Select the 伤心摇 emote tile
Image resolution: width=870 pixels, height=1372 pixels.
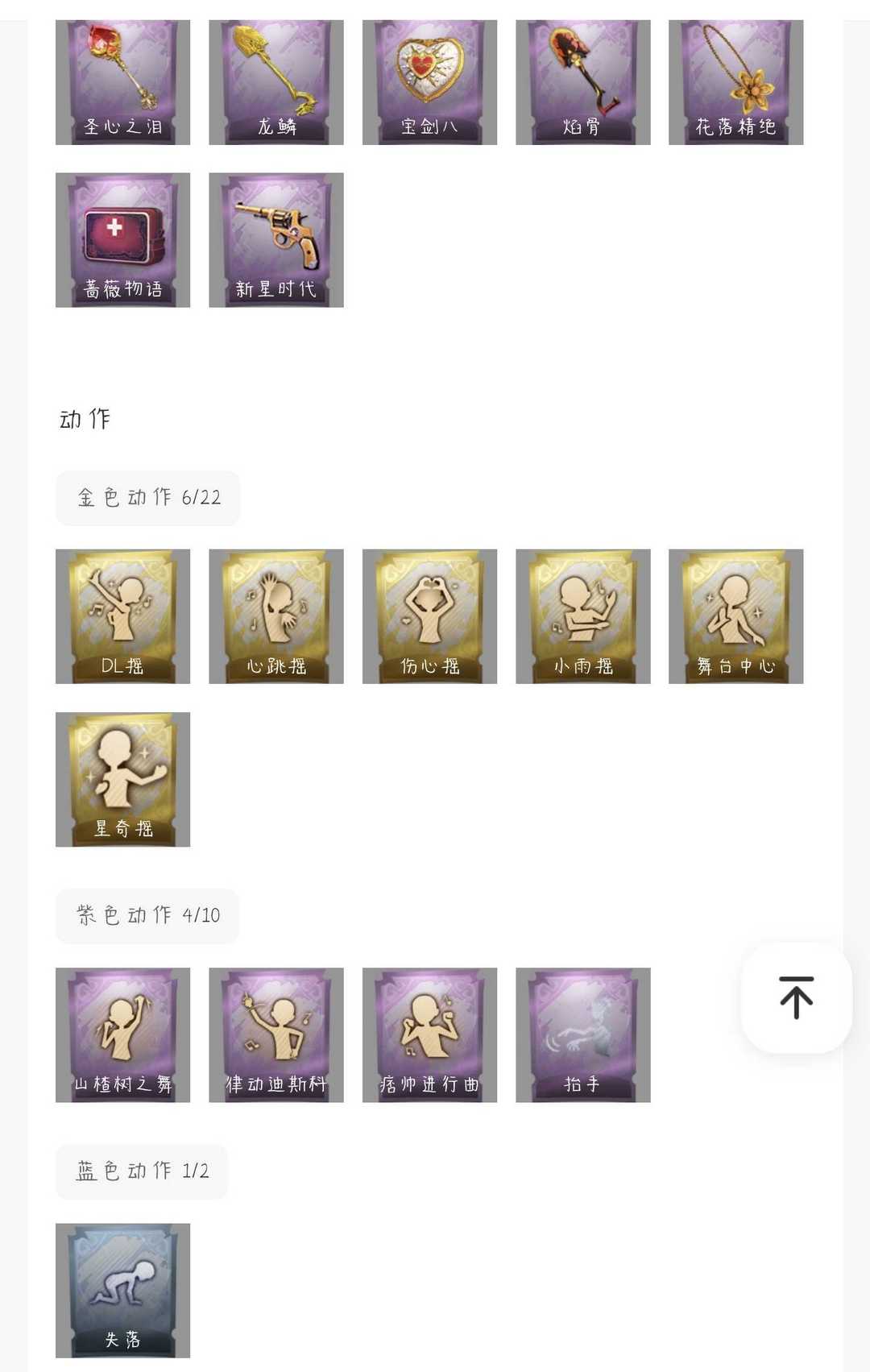click(429, 616)
